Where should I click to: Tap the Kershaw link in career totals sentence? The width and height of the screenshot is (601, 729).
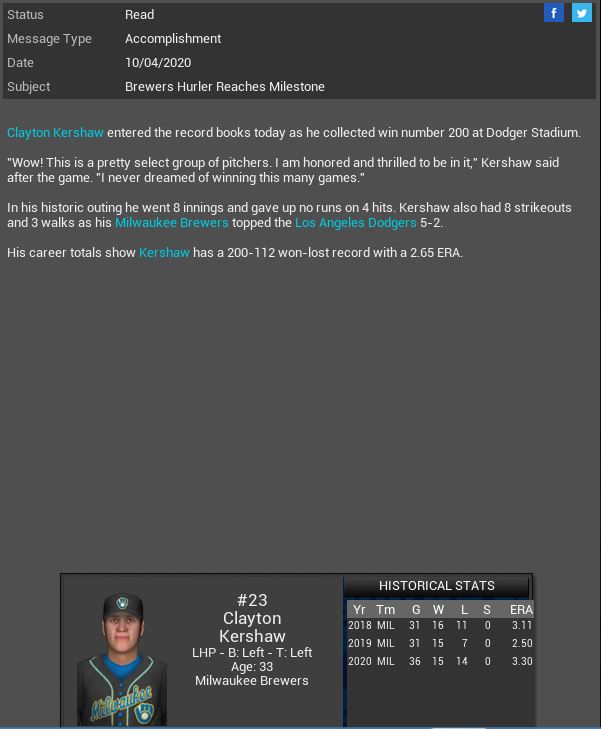(164, 253)
